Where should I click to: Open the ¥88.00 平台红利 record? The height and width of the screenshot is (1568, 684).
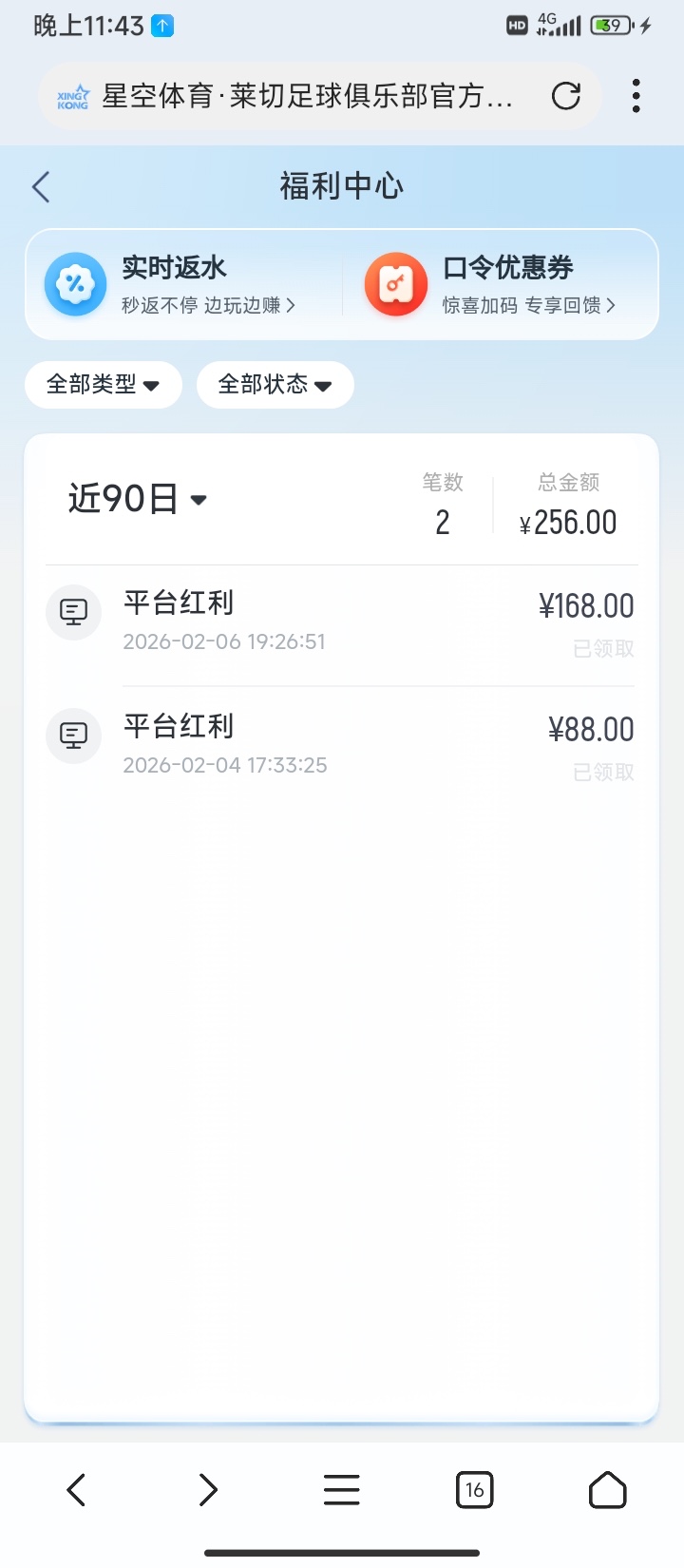342,746
